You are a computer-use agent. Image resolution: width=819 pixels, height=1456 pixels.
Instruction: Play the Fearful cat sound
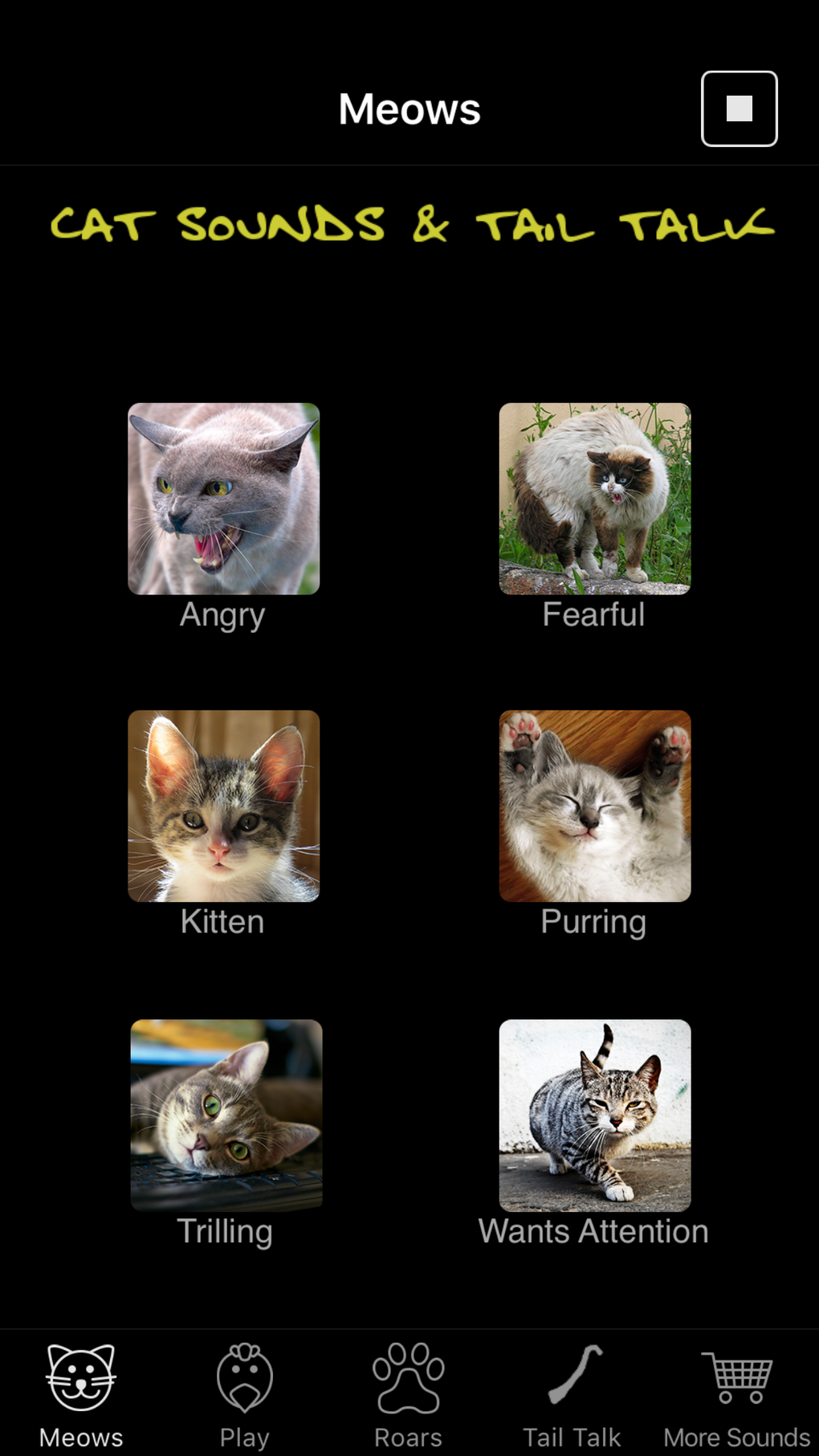(x=594, y=499)
